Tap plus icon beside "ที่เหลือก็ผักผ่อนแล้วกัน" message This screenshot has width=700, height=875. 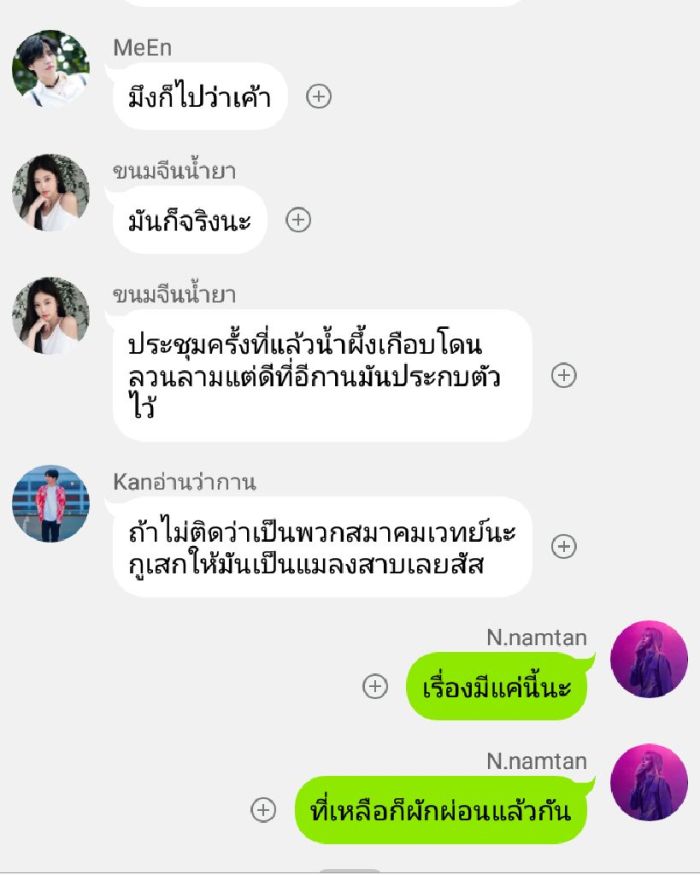(x=263, y=810)
